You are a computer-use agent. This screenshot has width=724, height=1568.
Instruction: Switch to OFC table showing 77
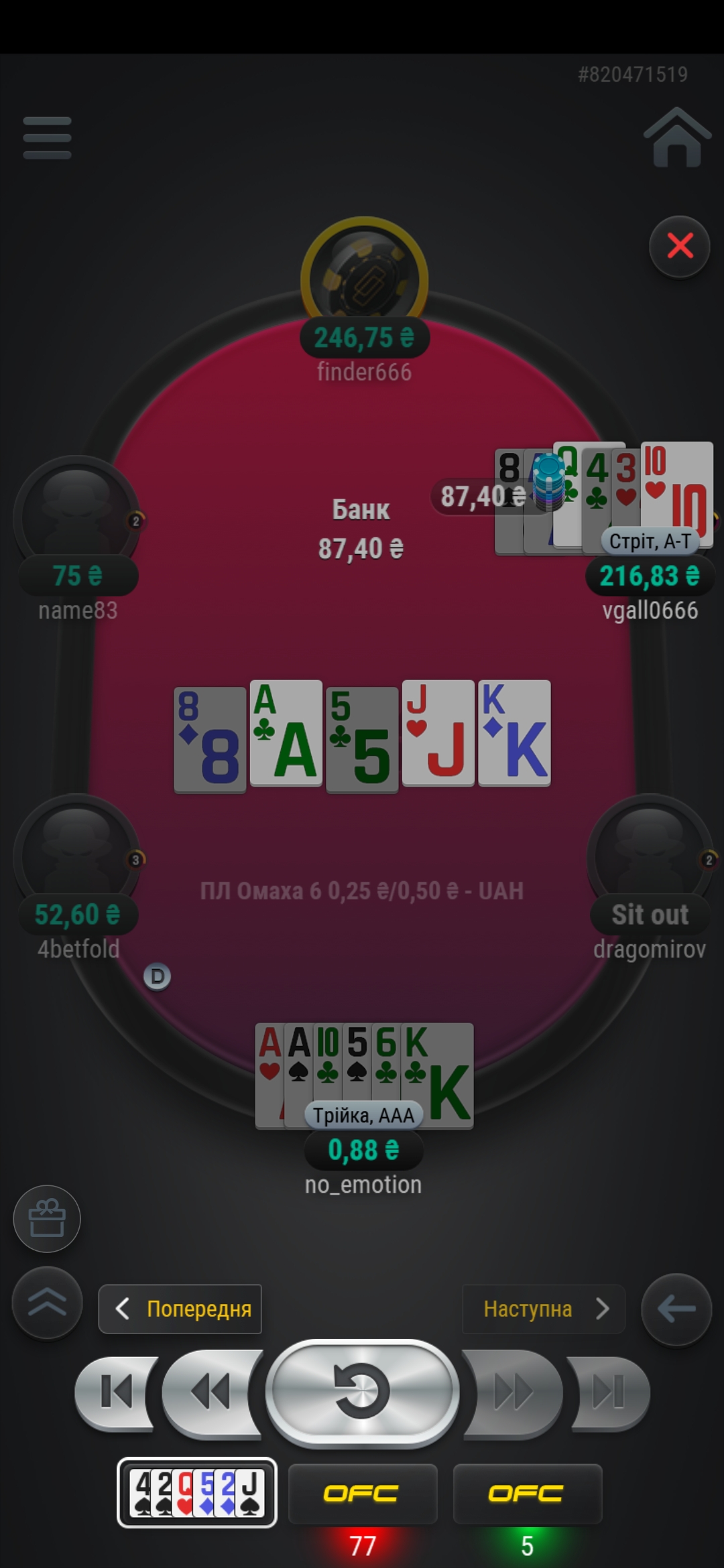[363, 1494]
